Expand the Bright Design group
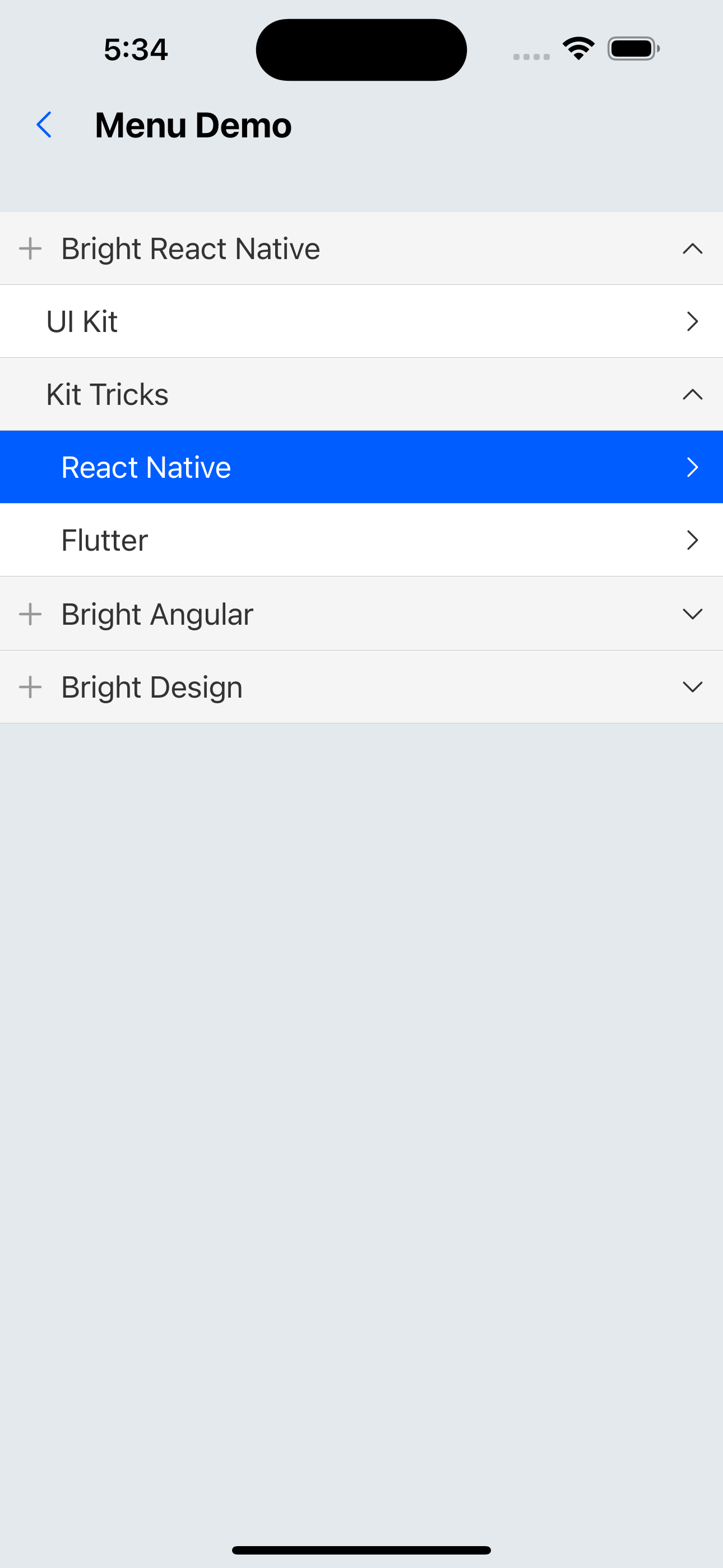Viewport: 723px width, 1568px height. click(361, 687)
